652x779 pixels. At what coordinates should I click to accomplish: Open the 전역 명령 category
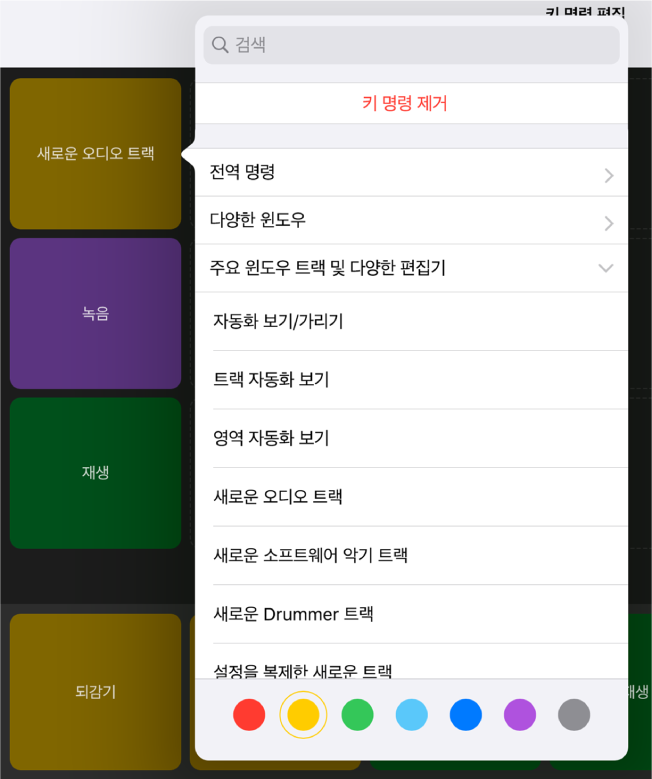click(x=411, y=173)
